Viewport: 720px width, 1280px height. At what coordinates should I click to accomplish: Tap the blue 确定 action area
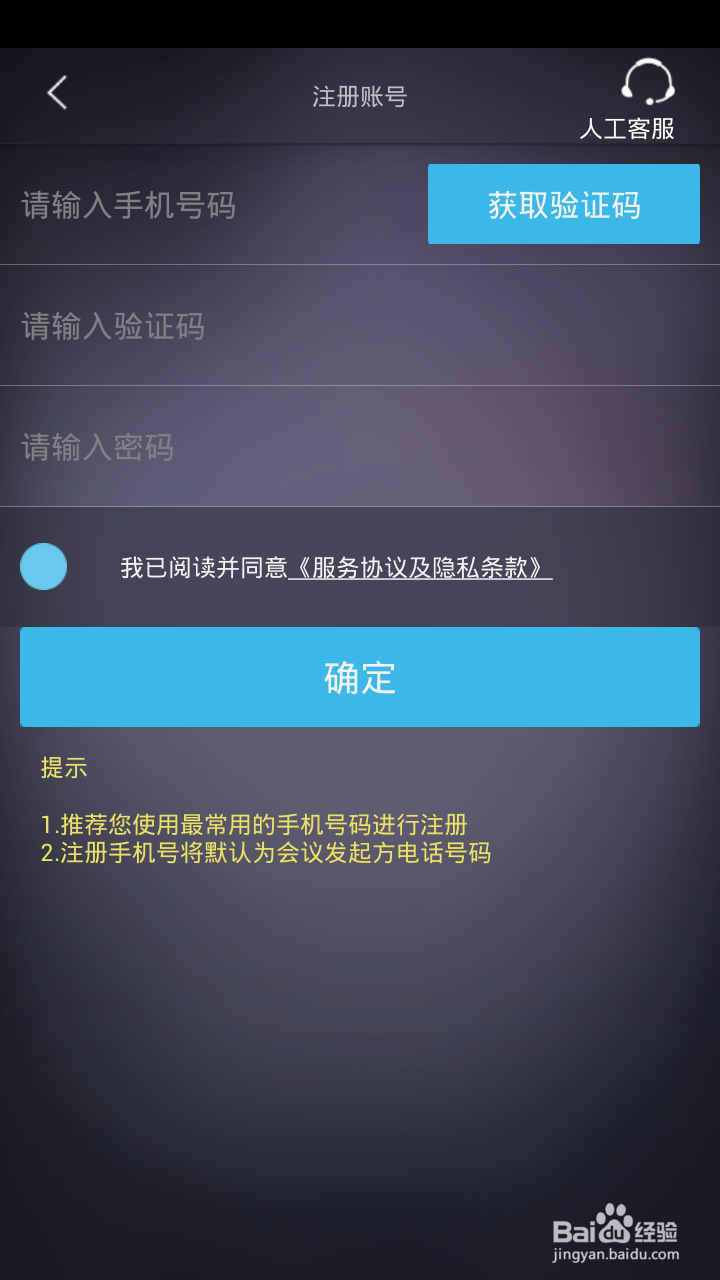tap(360, 677)
